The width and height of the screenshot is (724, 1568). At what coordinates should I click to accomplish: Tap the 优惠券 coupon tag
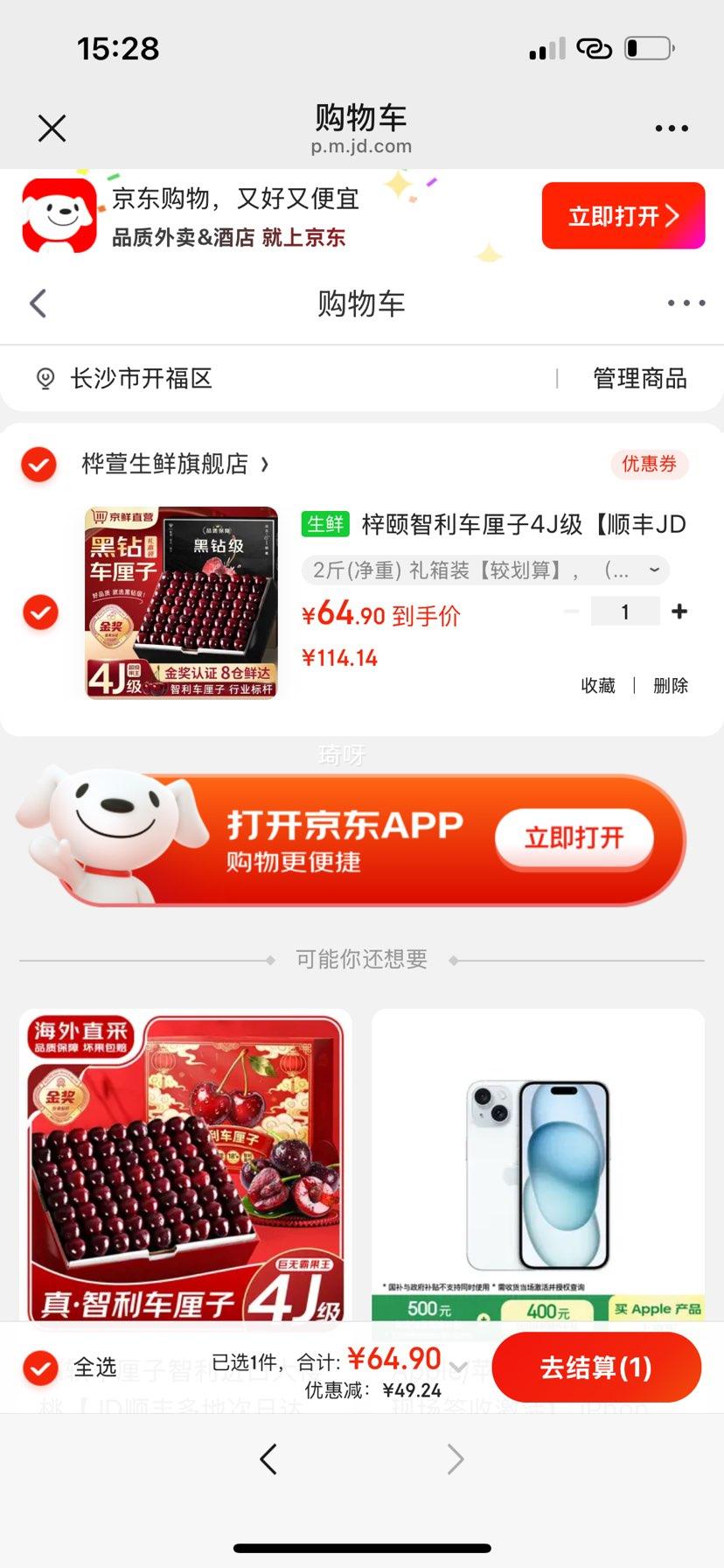coord(649,465)
